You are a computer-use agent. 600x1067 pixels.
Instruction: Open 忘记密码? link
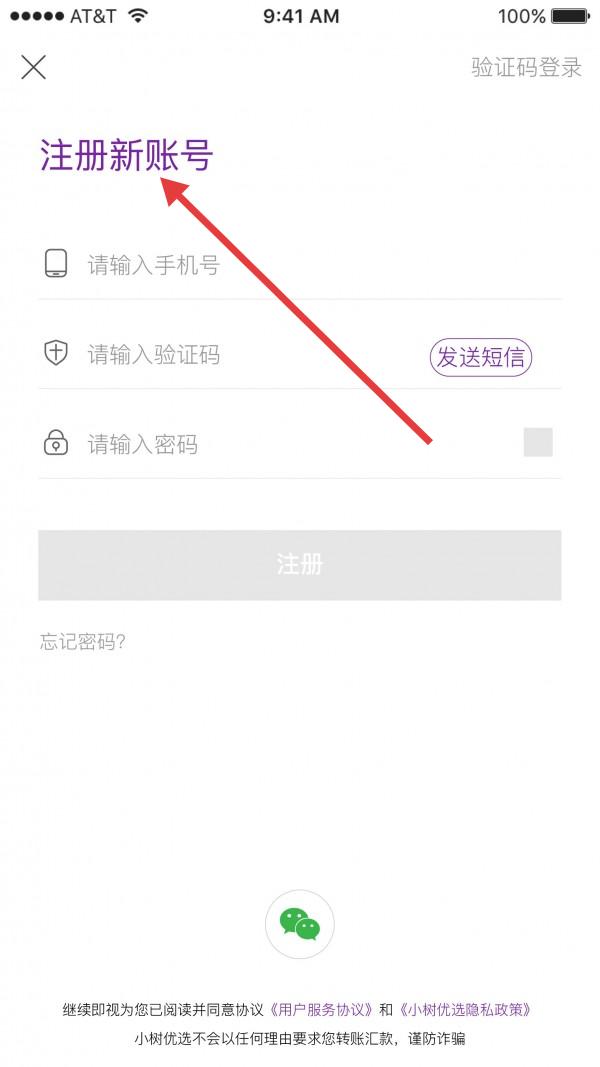tap(83, 642)
